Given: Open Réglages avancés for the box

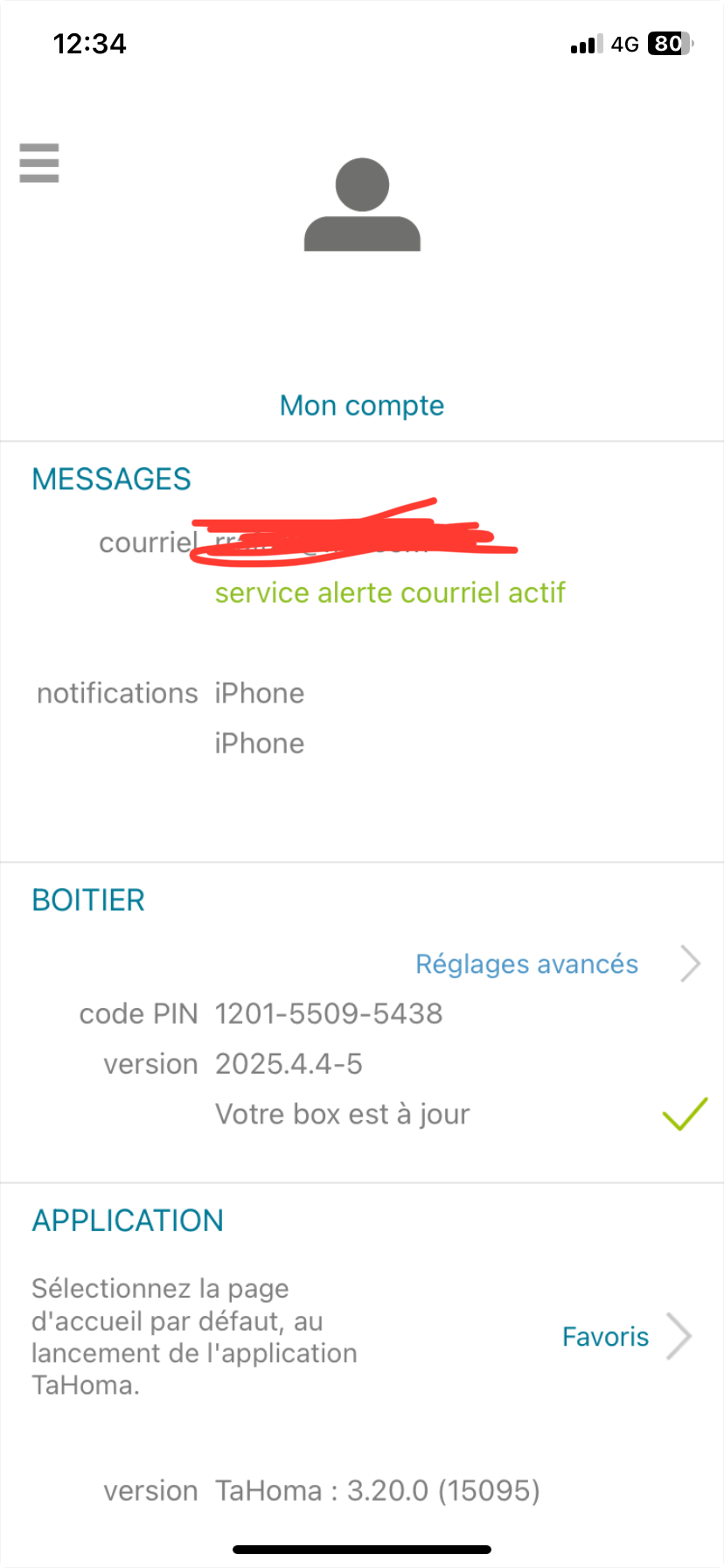Looking at the screenshot, I should click(527, 964).
